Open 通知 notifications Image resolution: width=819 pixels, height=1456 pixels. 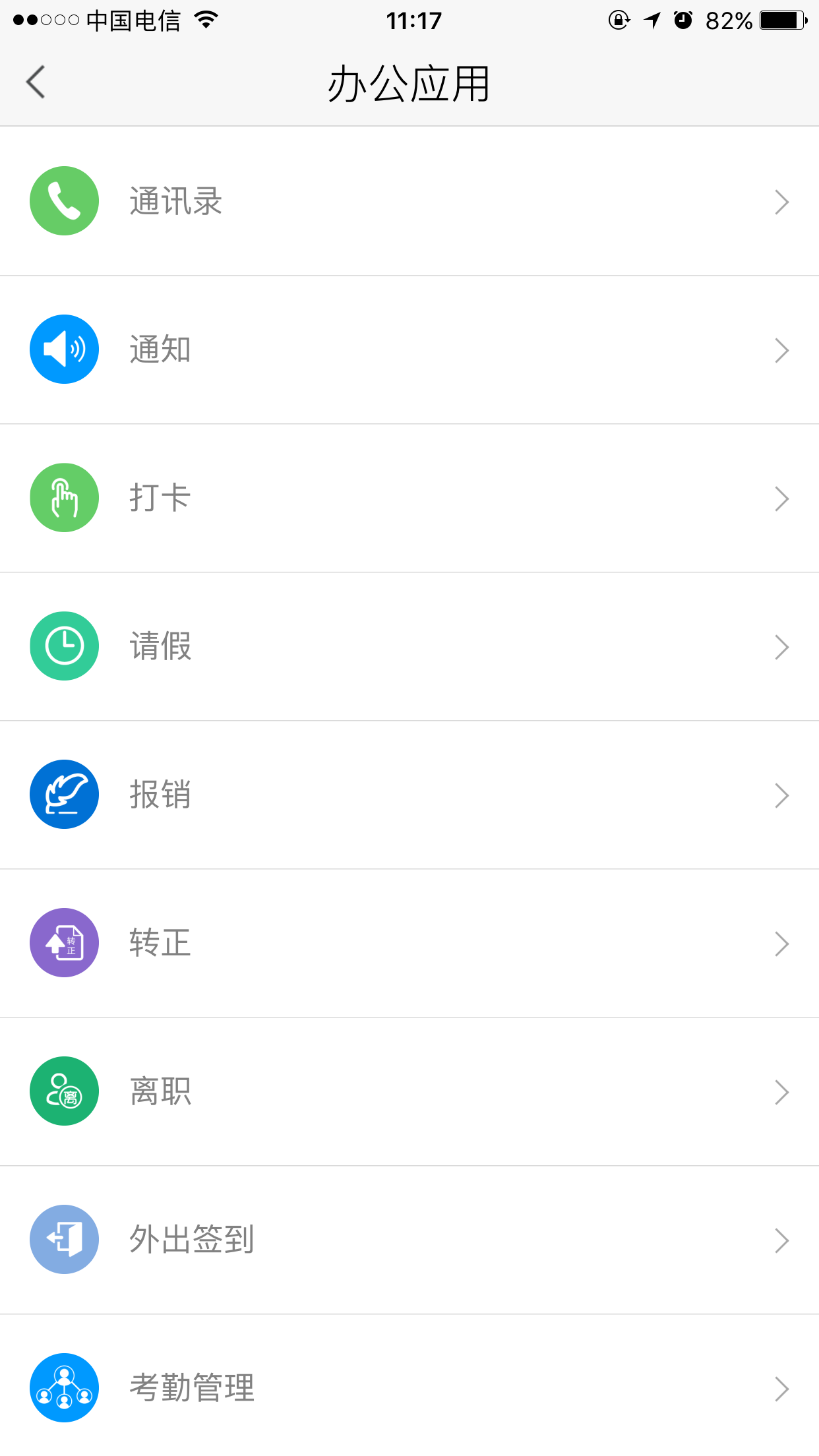409,349
